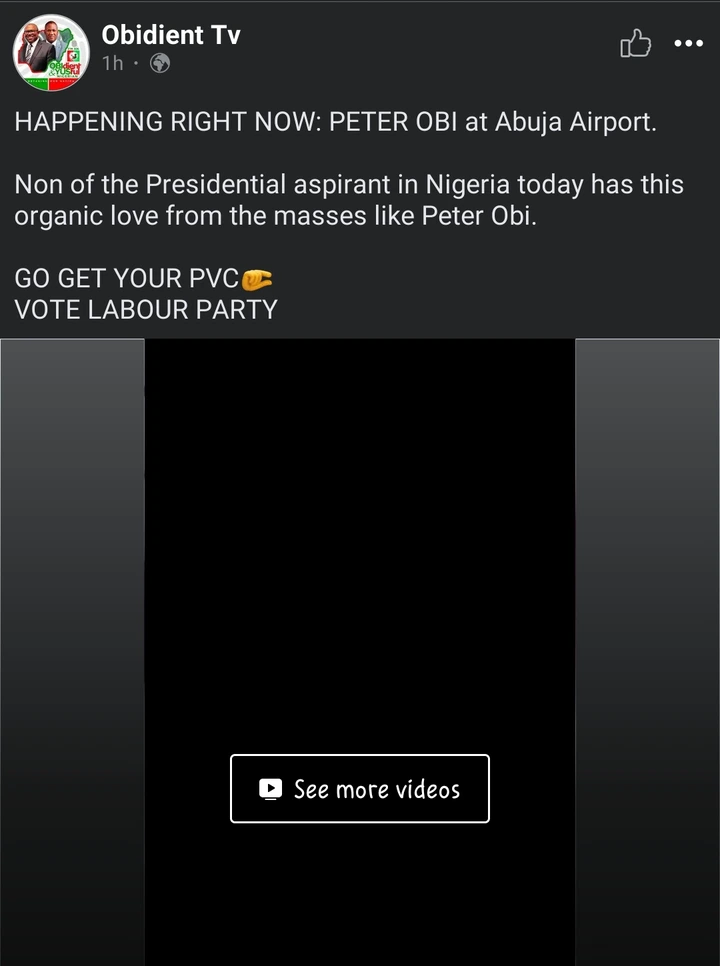720x966 pixels.
Task: Open the post's three-dot options menu
Action: tap(689, 44)
